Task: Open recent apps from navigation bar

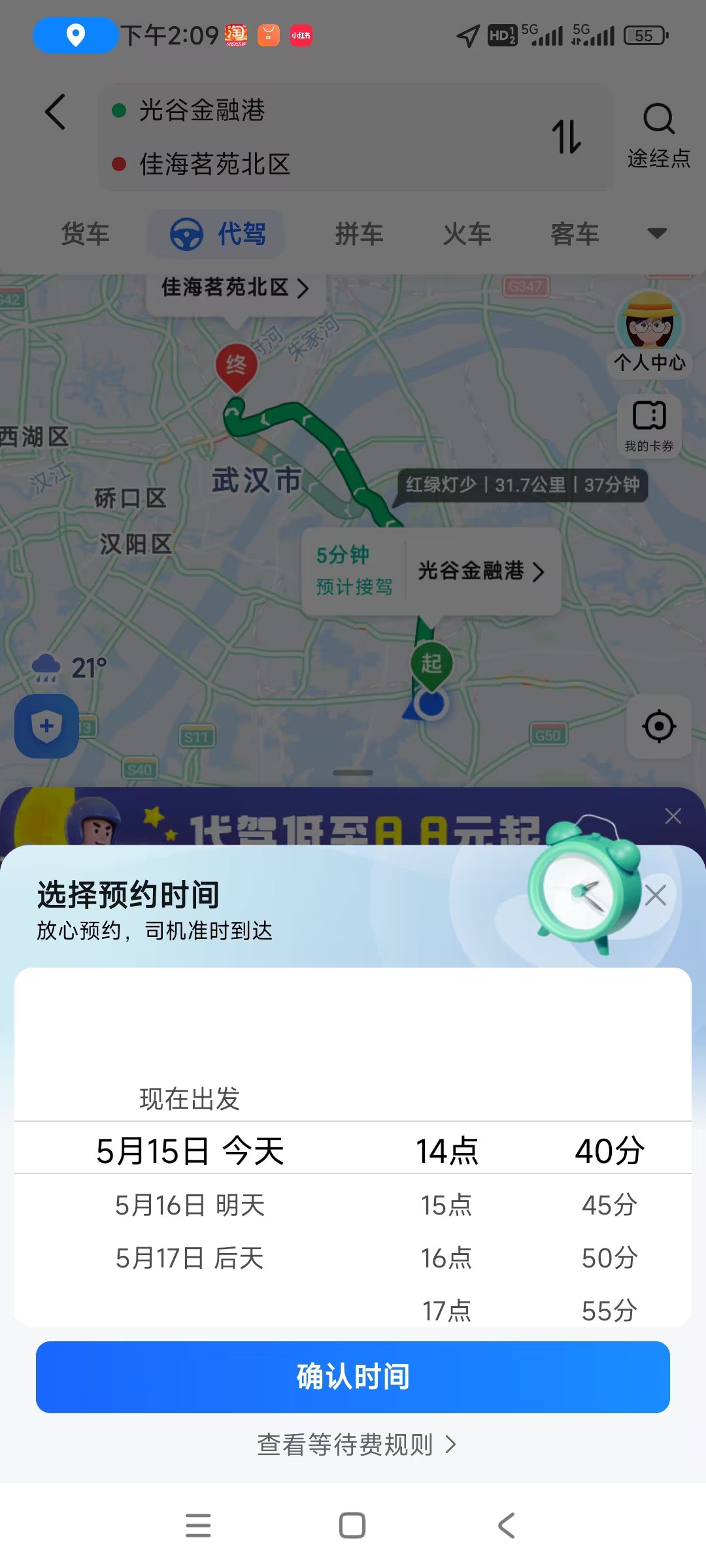Action: (198, 1526)
